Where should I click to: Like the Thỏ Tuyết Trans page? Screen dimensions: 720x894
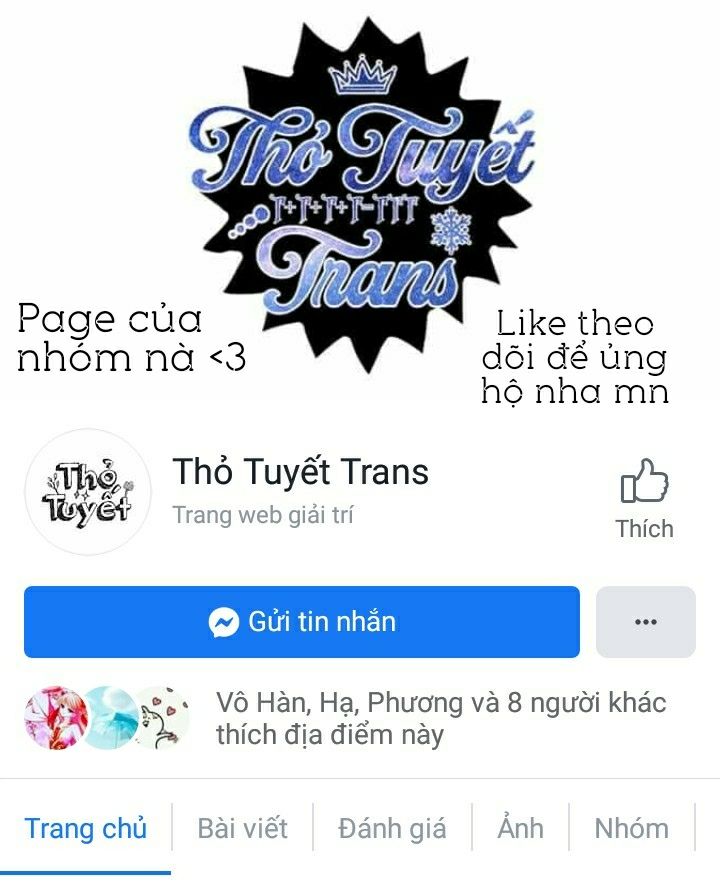[x=644, y=499]
